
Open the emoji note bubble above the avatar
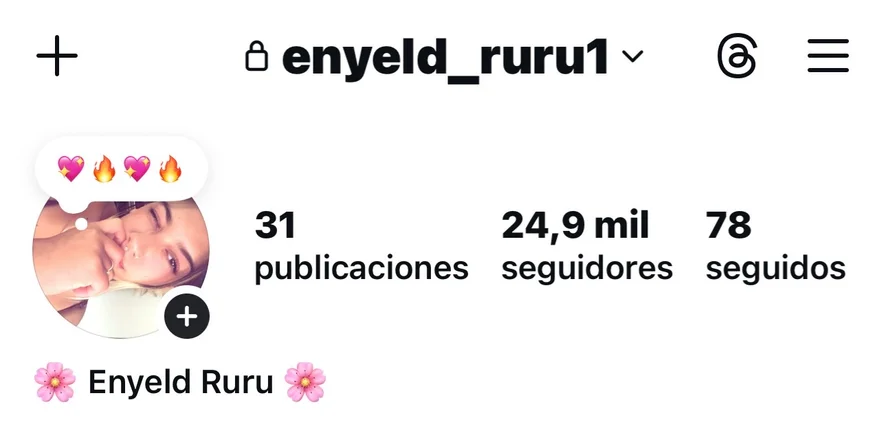tap(120, 168)
